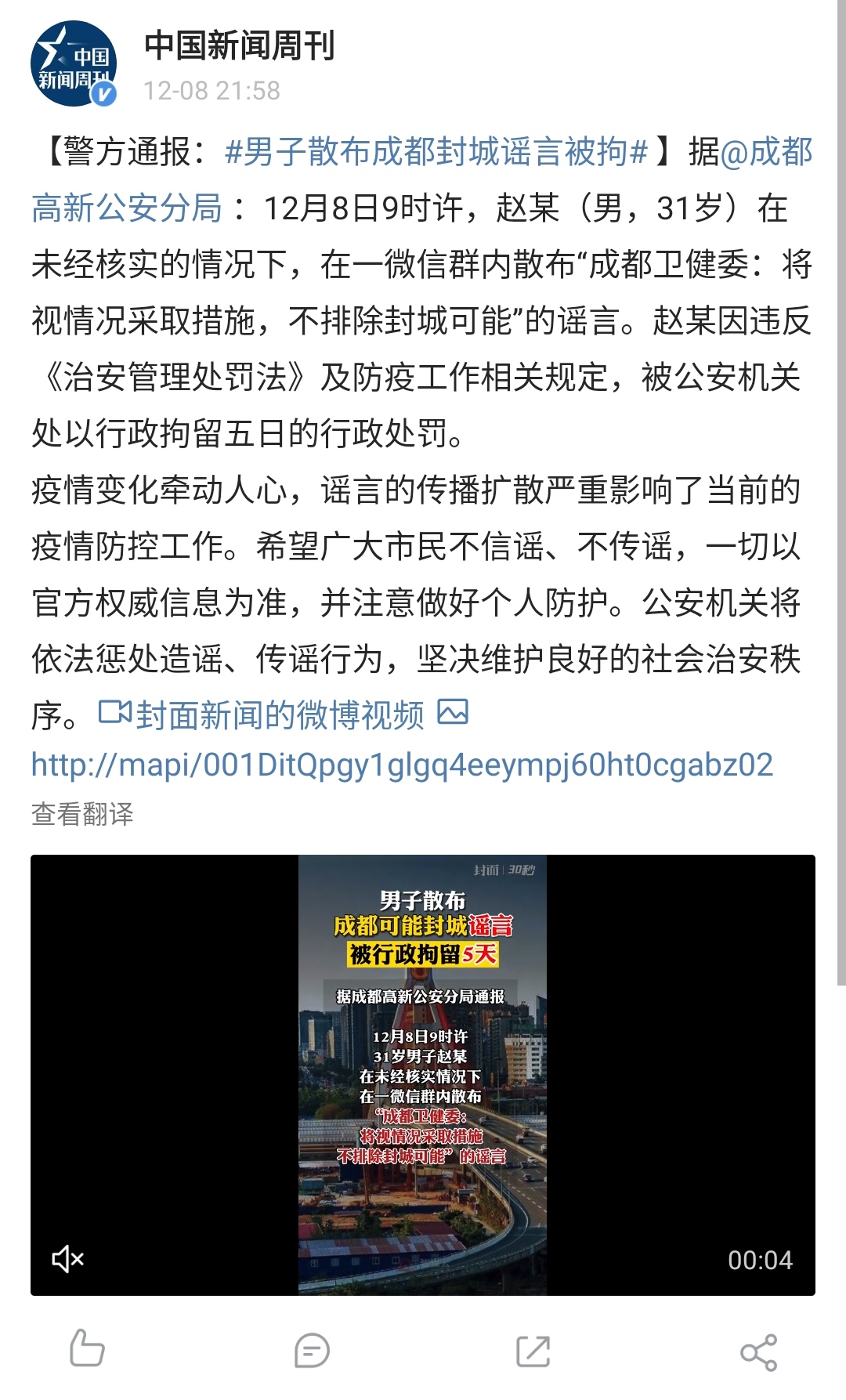The height and width of the screenshot is (1400, 846).
Task: Tap 查看翻译 to translate post
Action: click(x=82, y=815)
